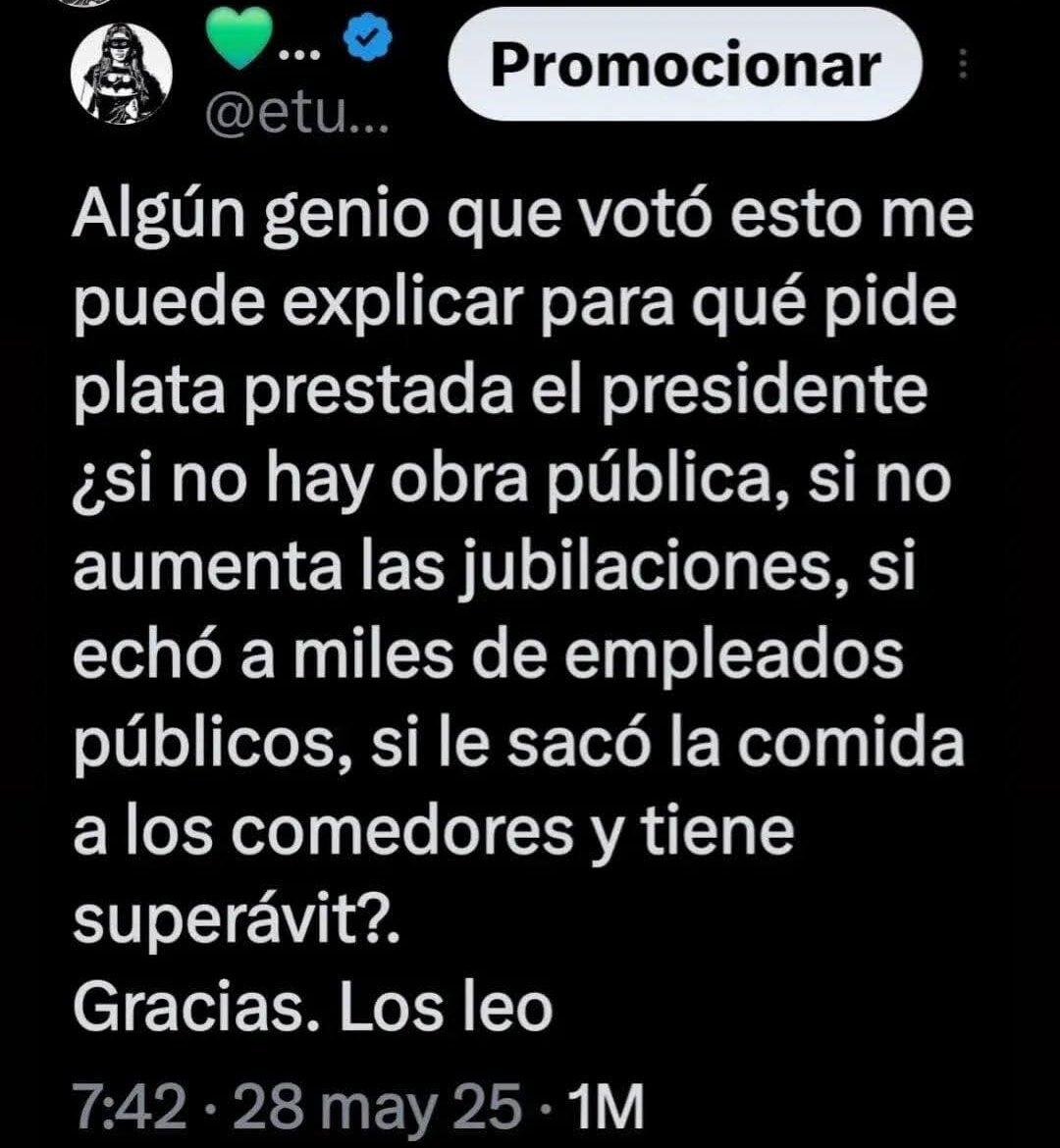Tap the Promocionar button
This screenshot has width=1060, height=1148.
(684, 66)
